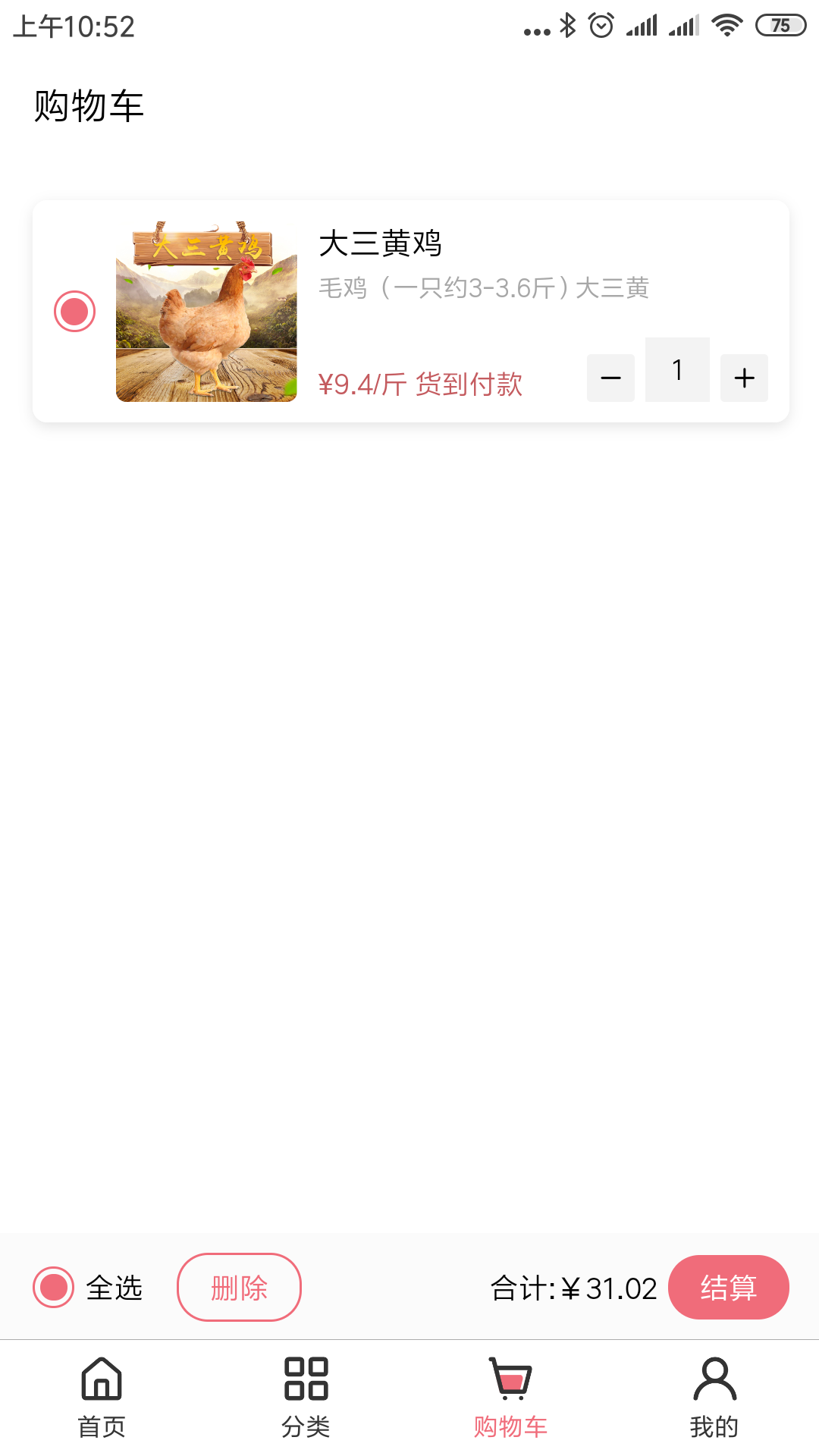Image resolution: width=819 pixels, height=1456 pixels.
Task: Increase 大三黄鸡 quantity with plus button
Action: pos(744,378)
